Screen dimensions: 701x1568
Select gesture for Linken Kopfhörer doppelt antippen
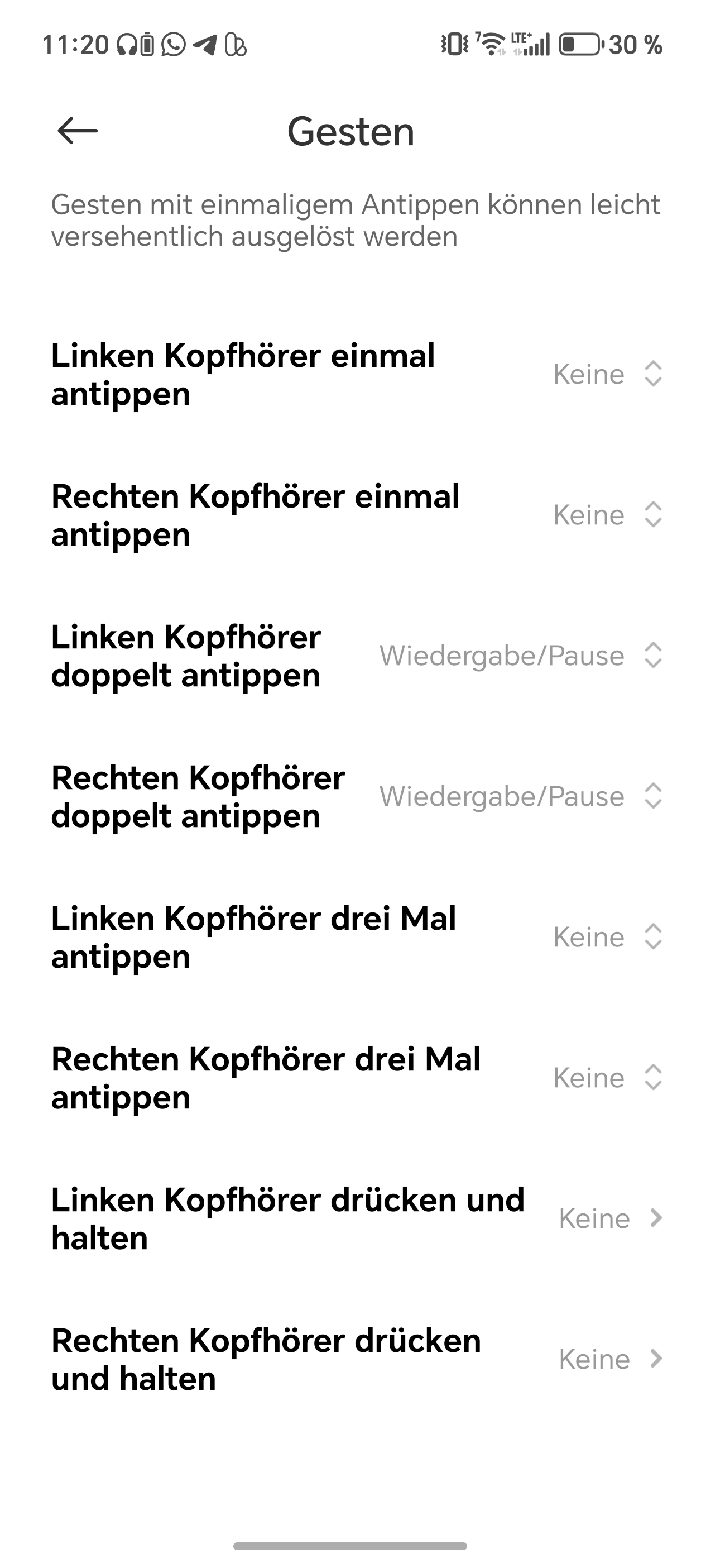coord(520,656)
